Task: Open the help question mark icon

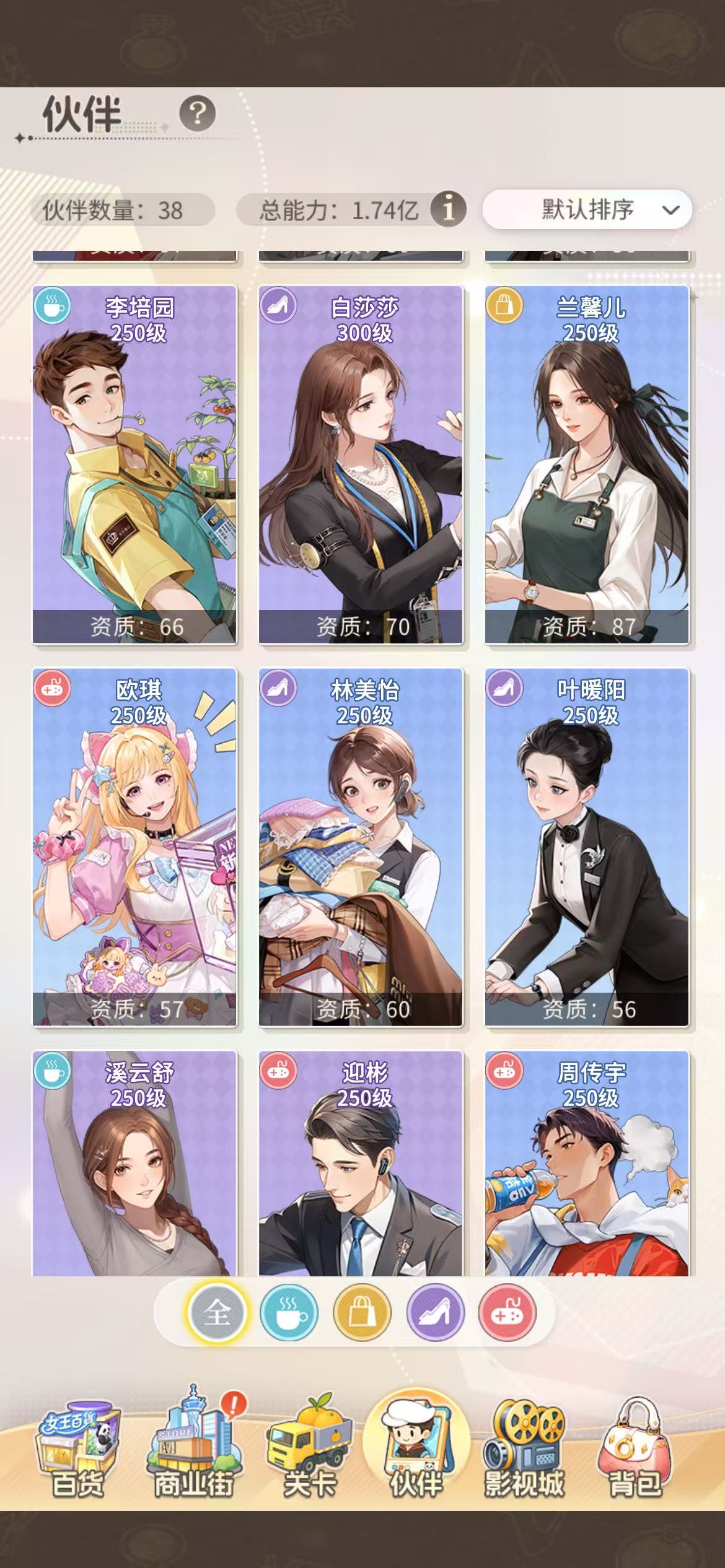Action: coord(197,113)
